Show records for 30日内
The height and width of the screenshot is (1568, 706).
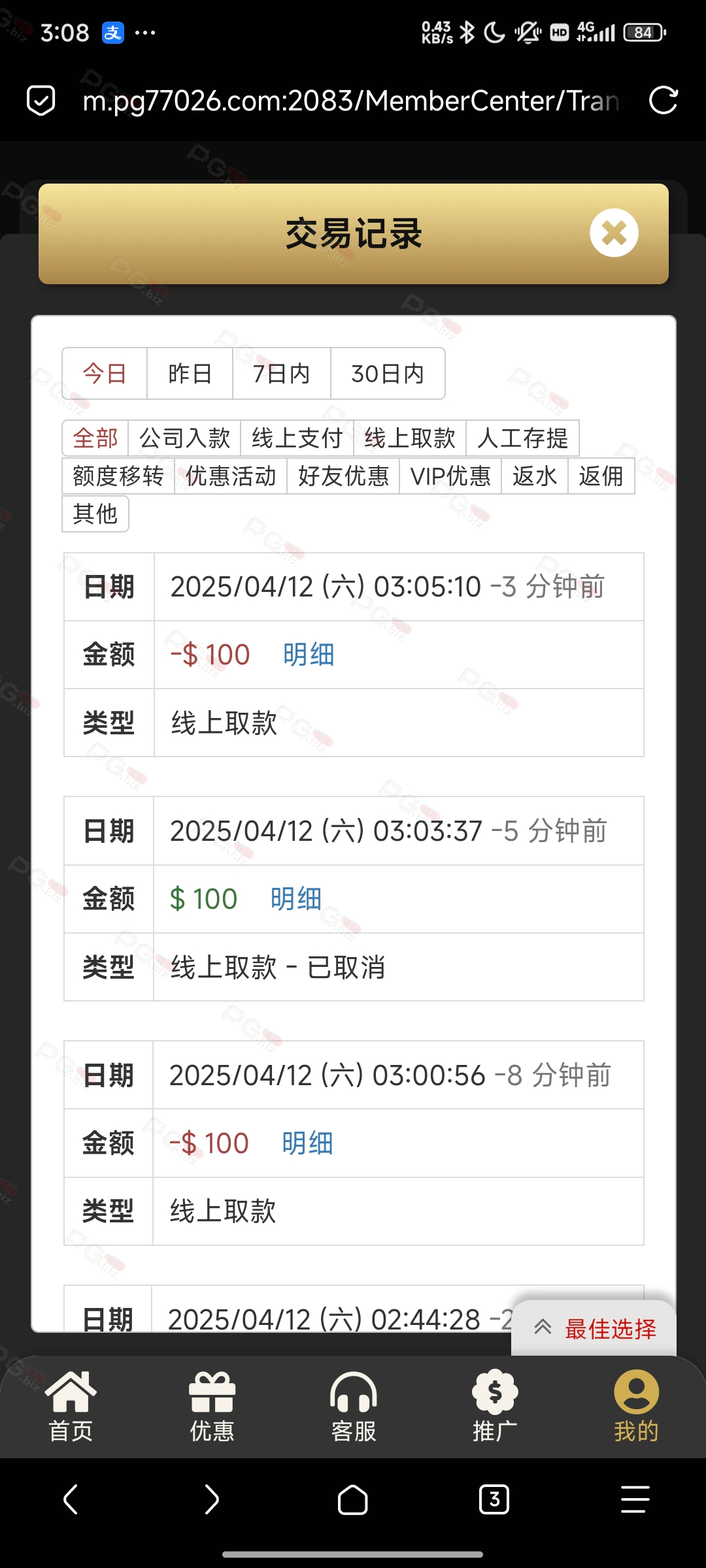pos(388,374)
